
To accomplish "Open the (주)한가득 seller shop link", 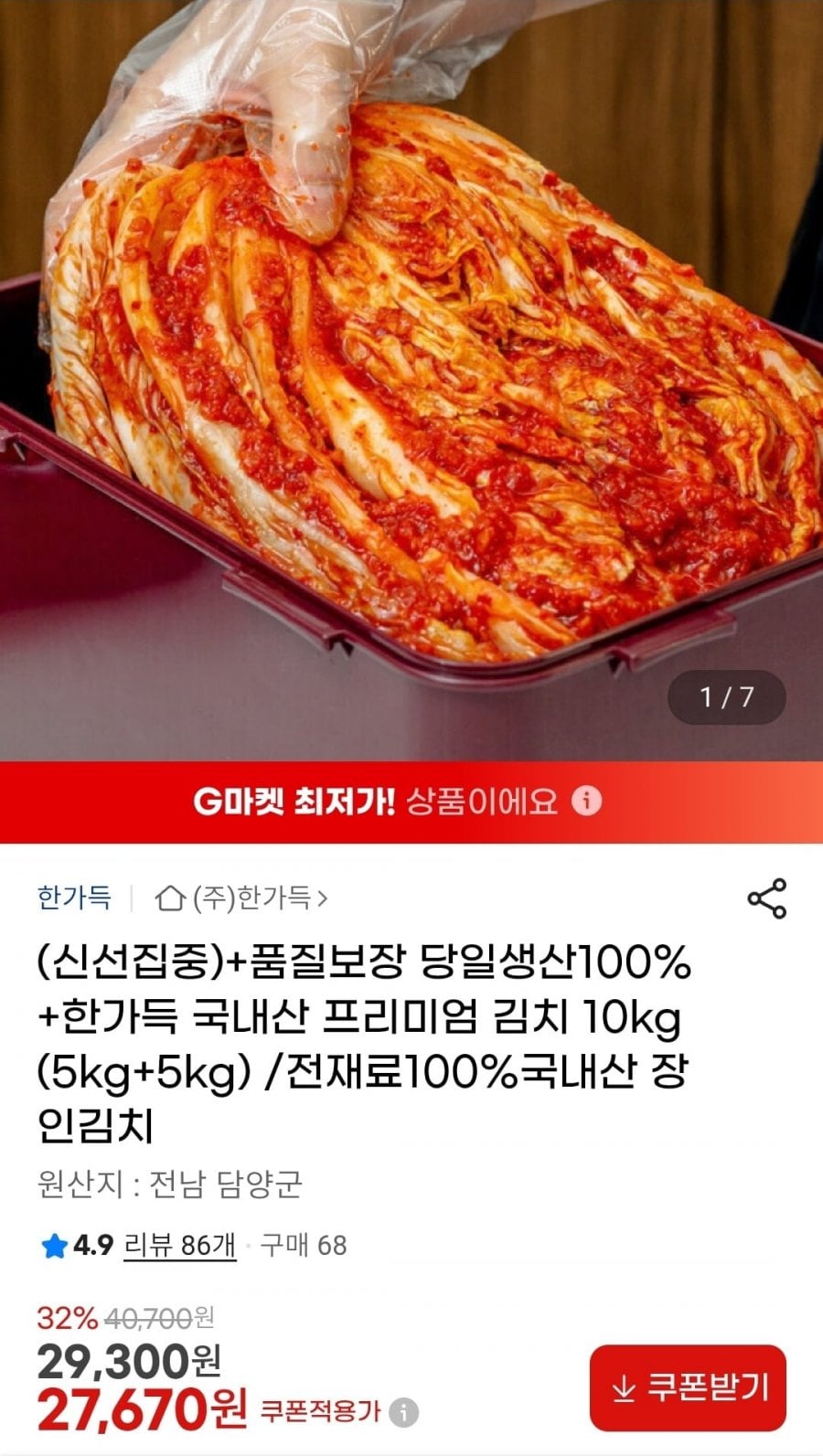I will (243, 898).
